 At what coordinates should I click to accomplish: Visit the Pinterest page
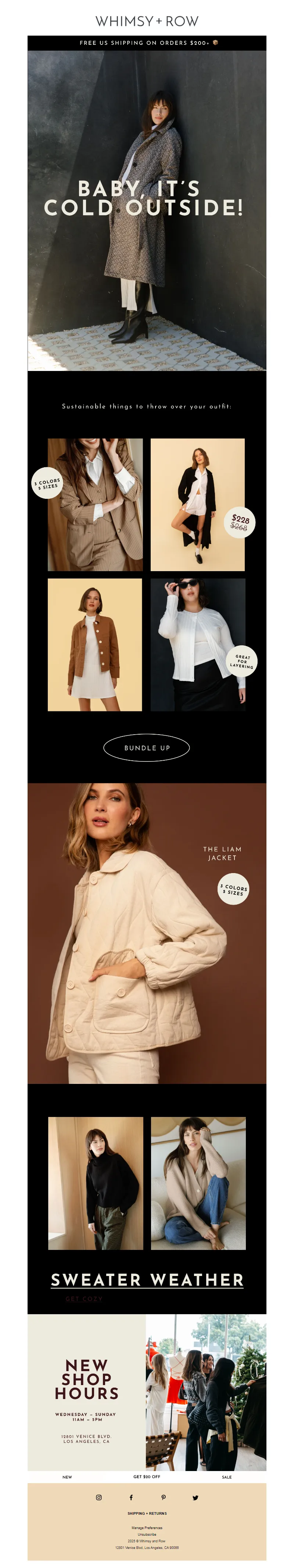(163, 1497)
